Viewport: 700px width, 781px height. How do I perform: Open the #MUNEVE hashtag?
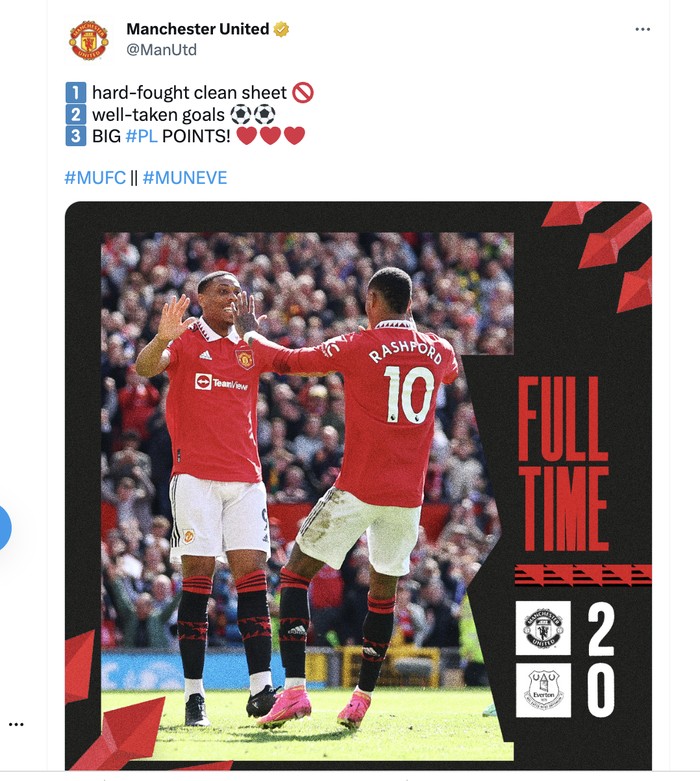[x=185, y=178]
